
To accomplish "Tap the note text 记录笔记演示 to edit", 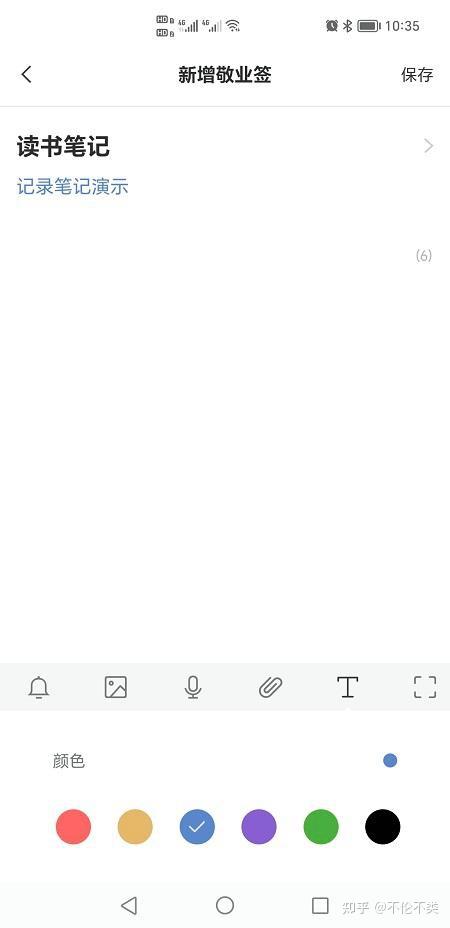I will (72, 187).
